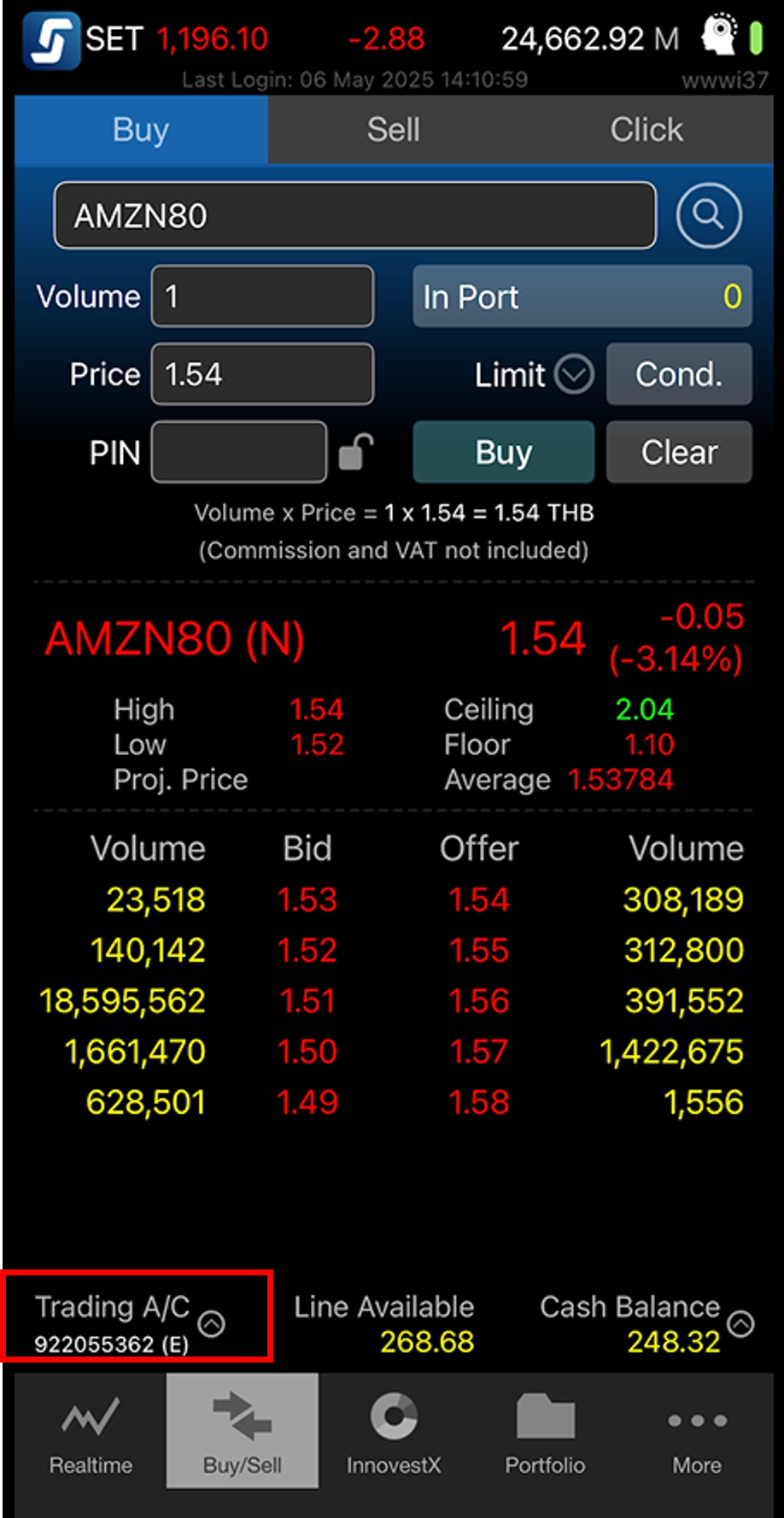
Task: Switch to the Sell tab
Action: tap(393, 130)
